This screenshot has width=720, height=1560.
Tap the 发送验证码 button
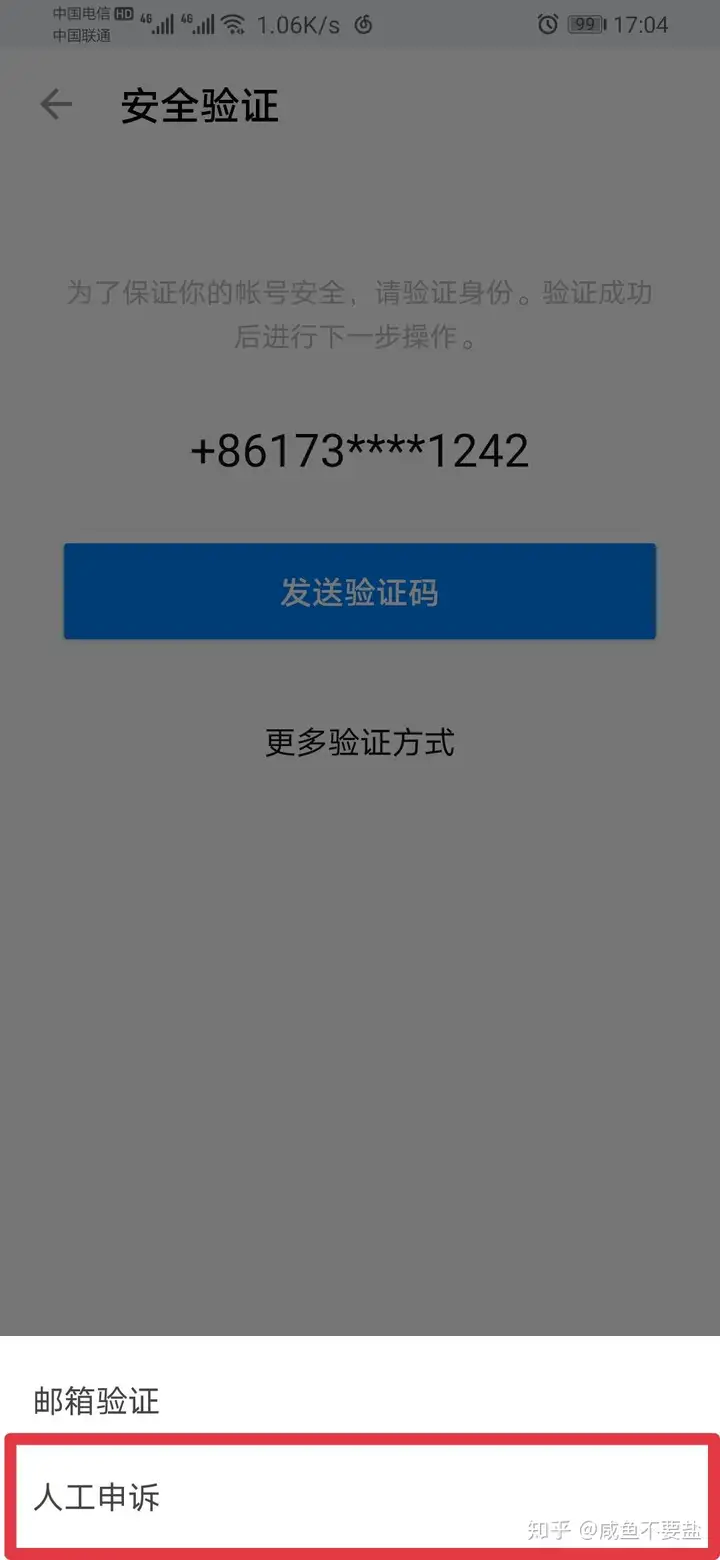click(359, 592)
